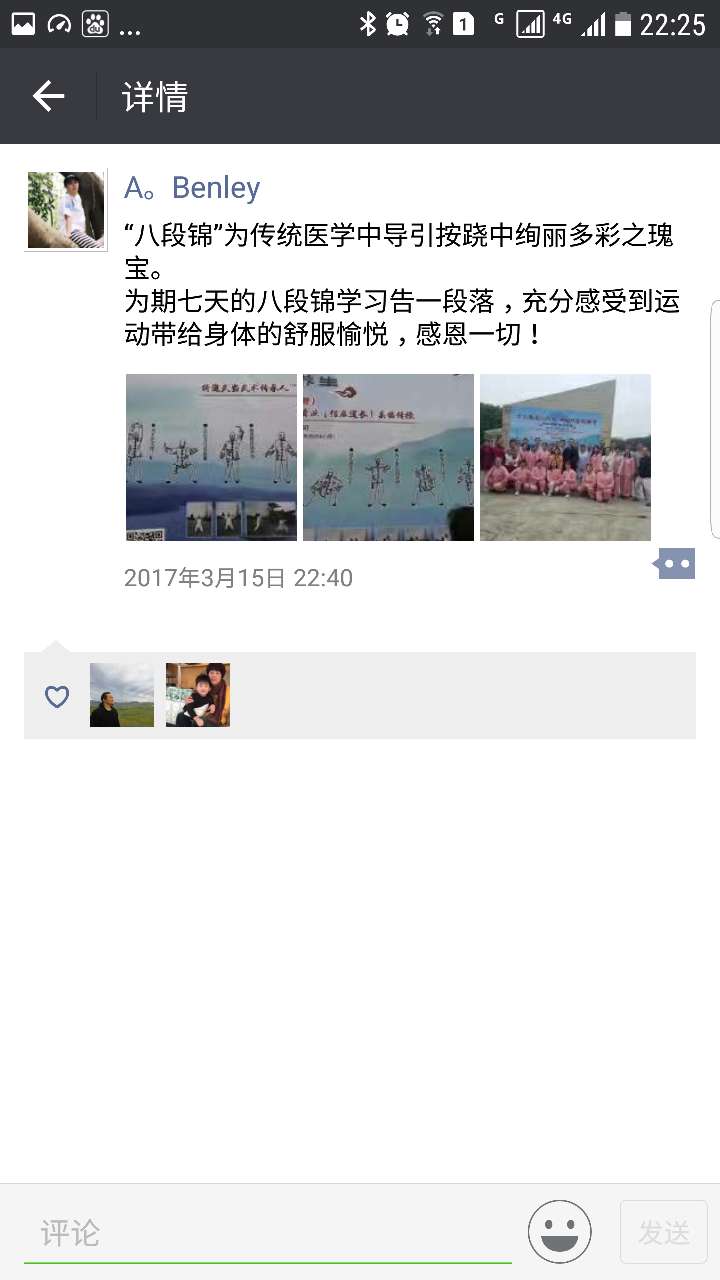720x1280 pixels.
Task: Tap the 发送 send button
Action: pos(664,1232)
